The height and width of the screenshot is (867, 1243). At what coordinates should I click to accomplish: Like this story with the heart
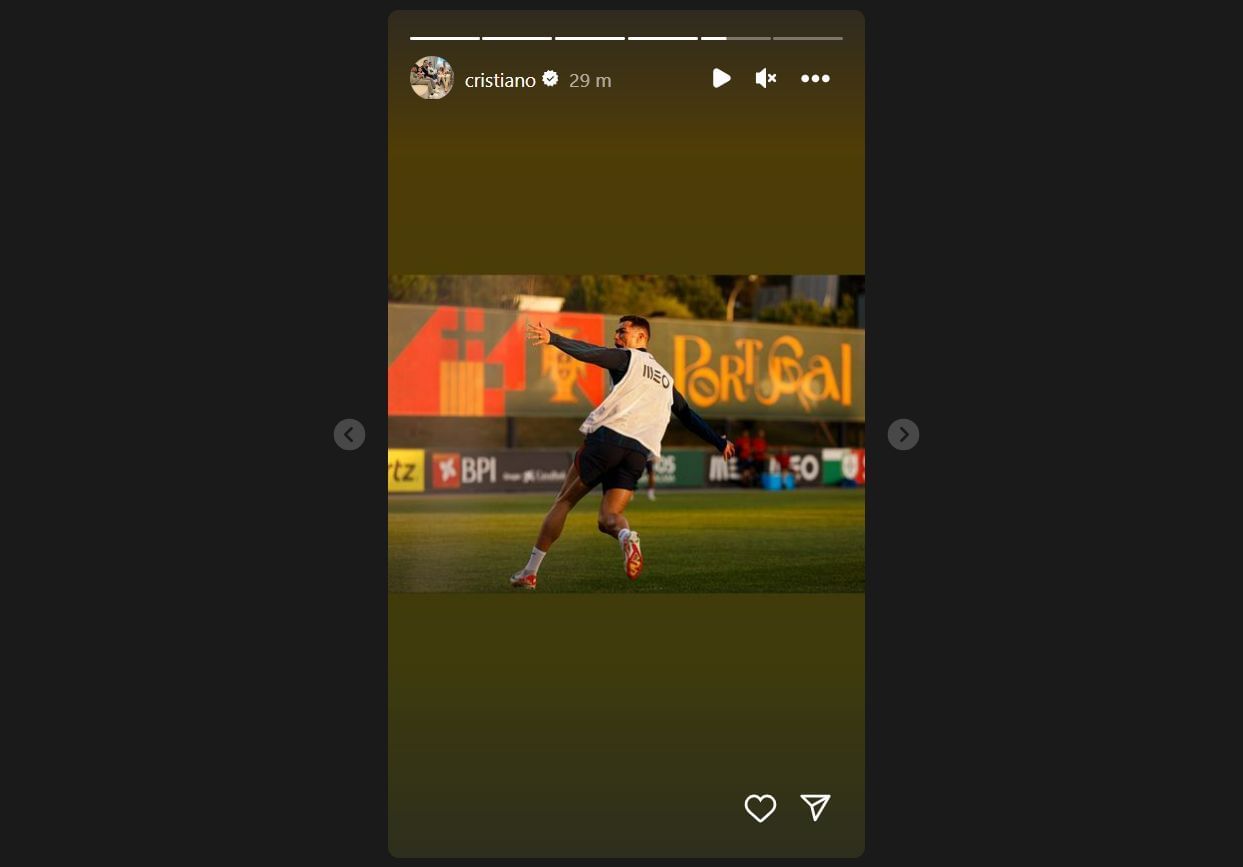coord(760,808)
